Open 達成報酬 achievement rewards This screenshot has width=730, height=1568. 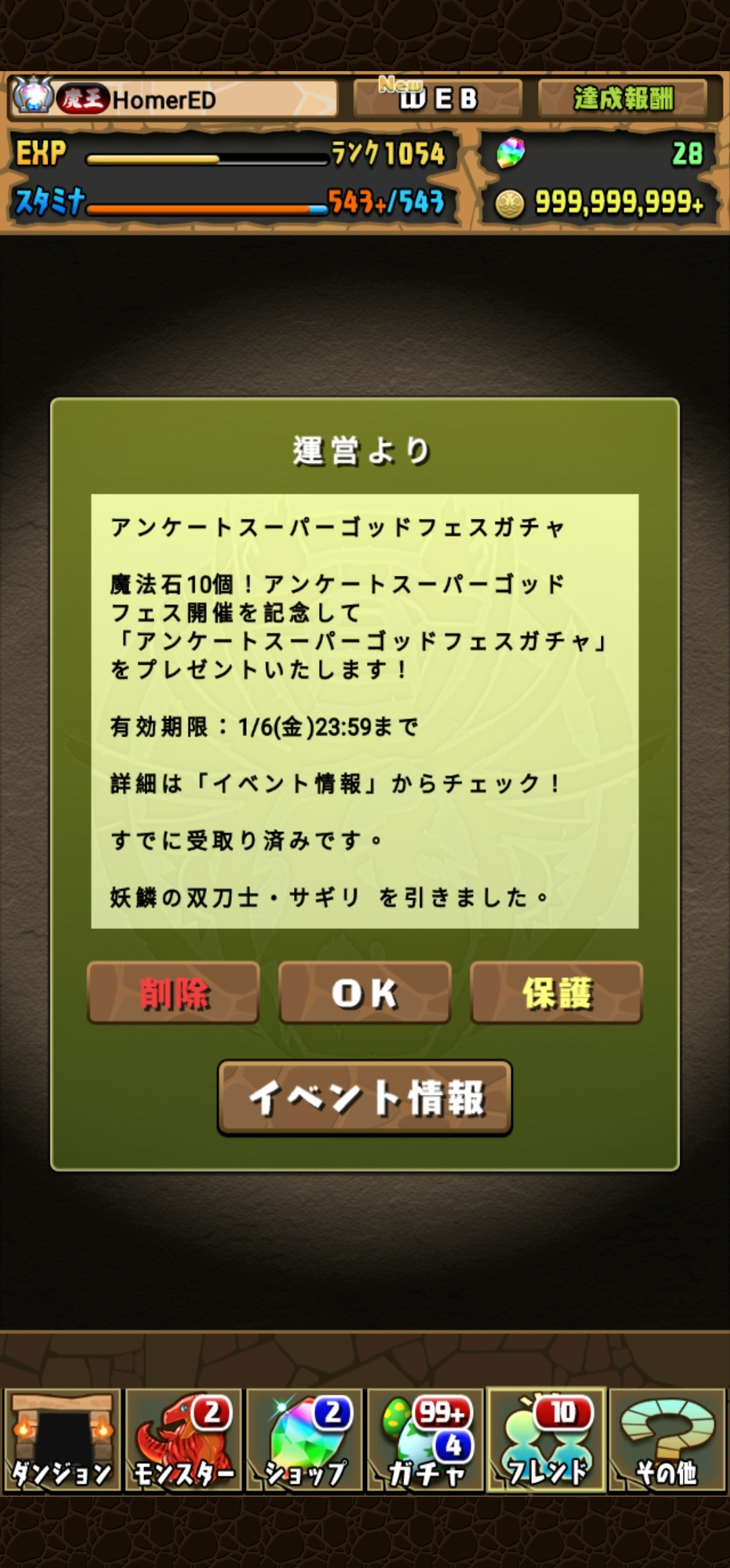pos(623,99)
